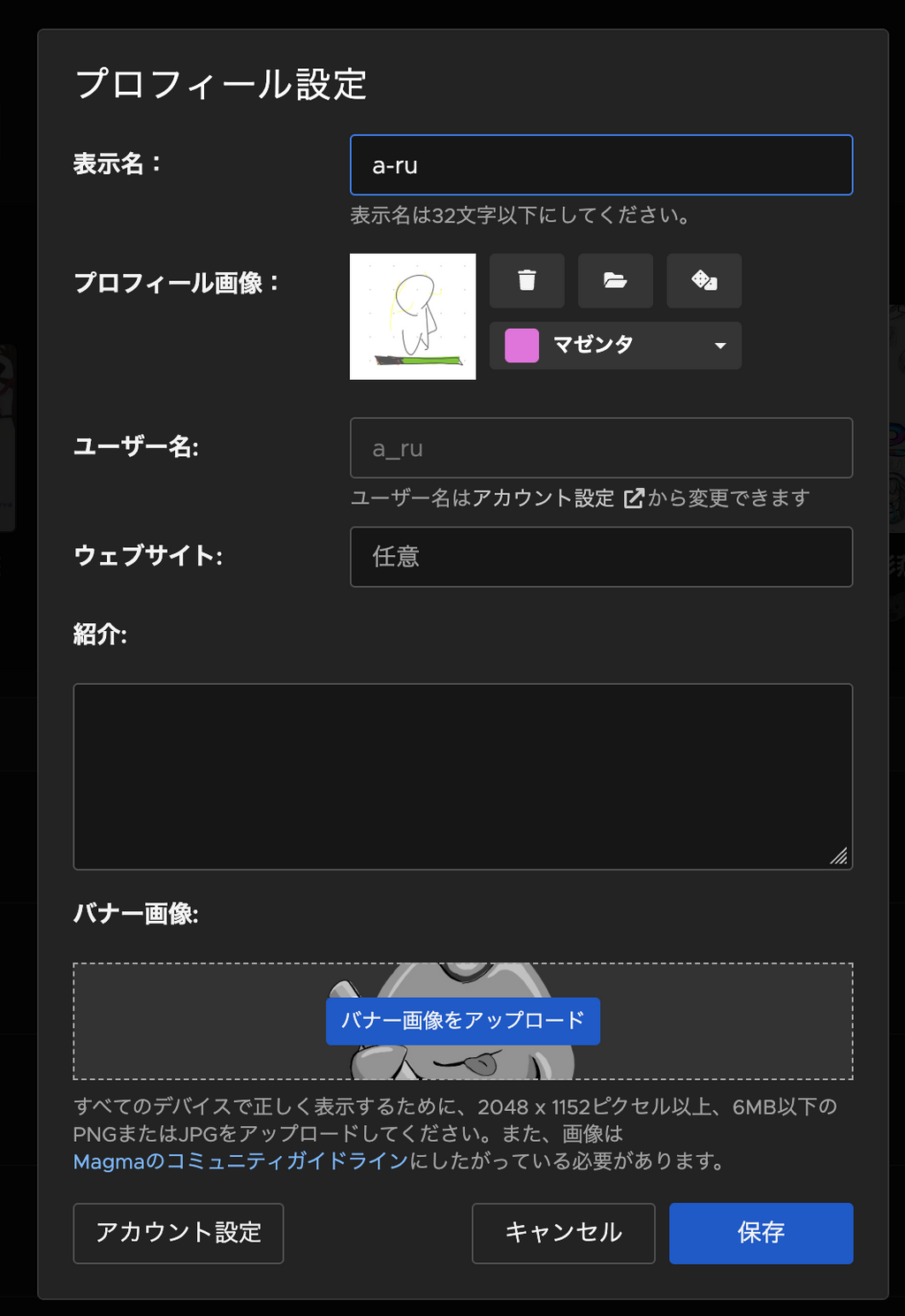Tap the 紹介 bio text area
This screenshot has width=905, height=1316.
click(462, 776)
